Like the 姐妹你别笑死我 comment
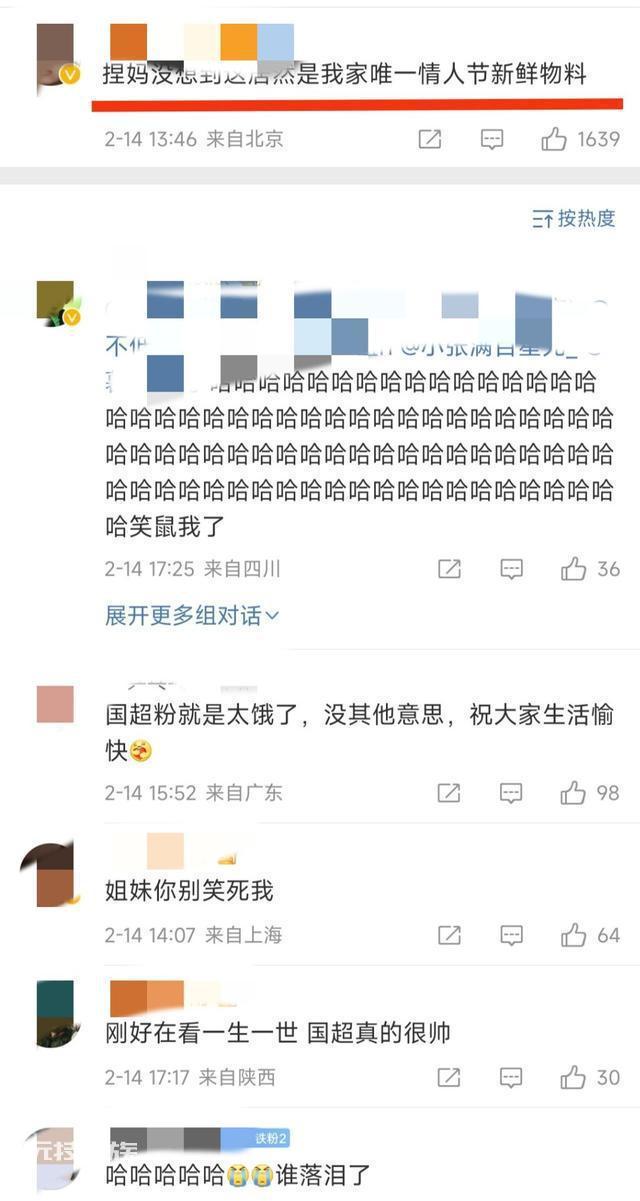 click(x=574, y=935)
